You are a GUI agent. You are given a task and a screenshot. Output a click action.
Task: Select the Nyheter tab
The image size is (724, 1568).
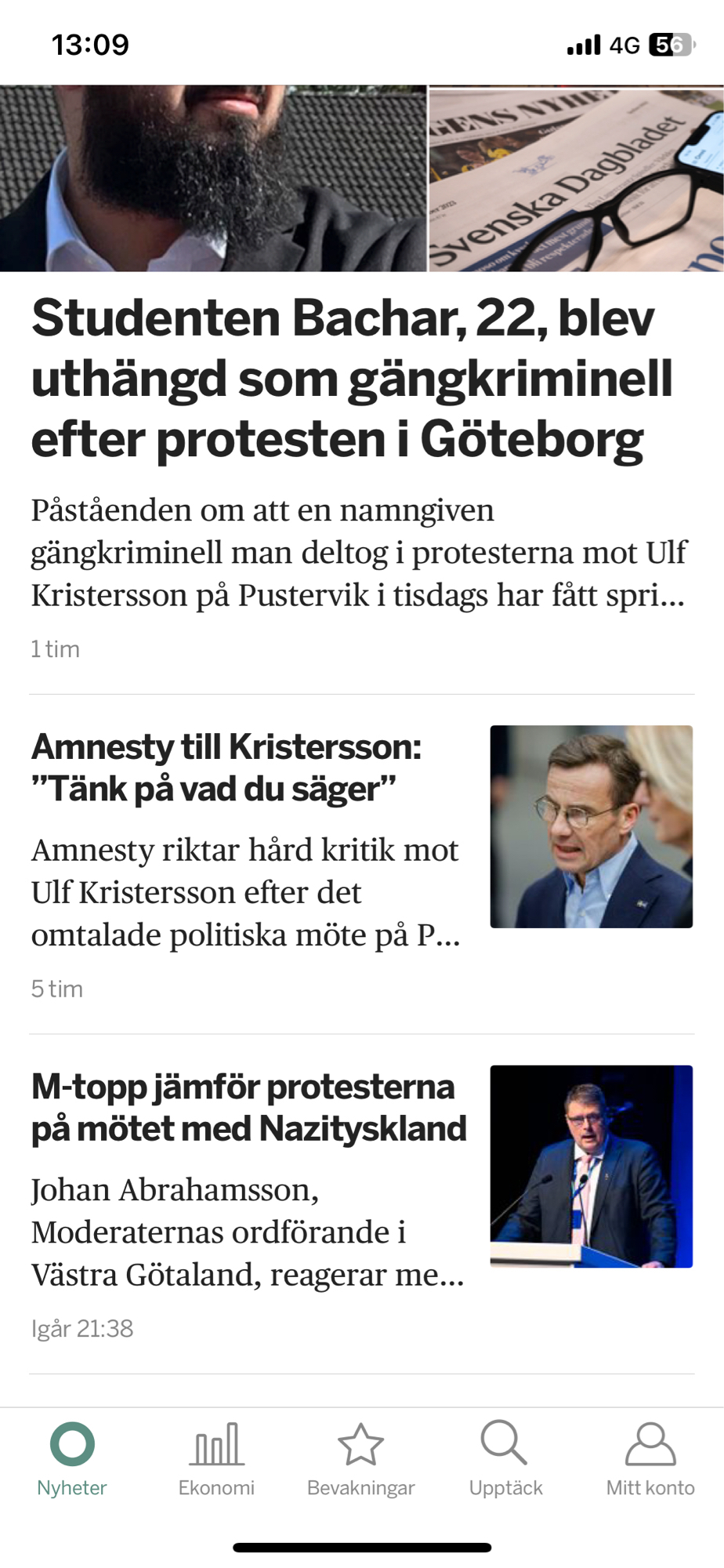click(x=72, y=1459)
